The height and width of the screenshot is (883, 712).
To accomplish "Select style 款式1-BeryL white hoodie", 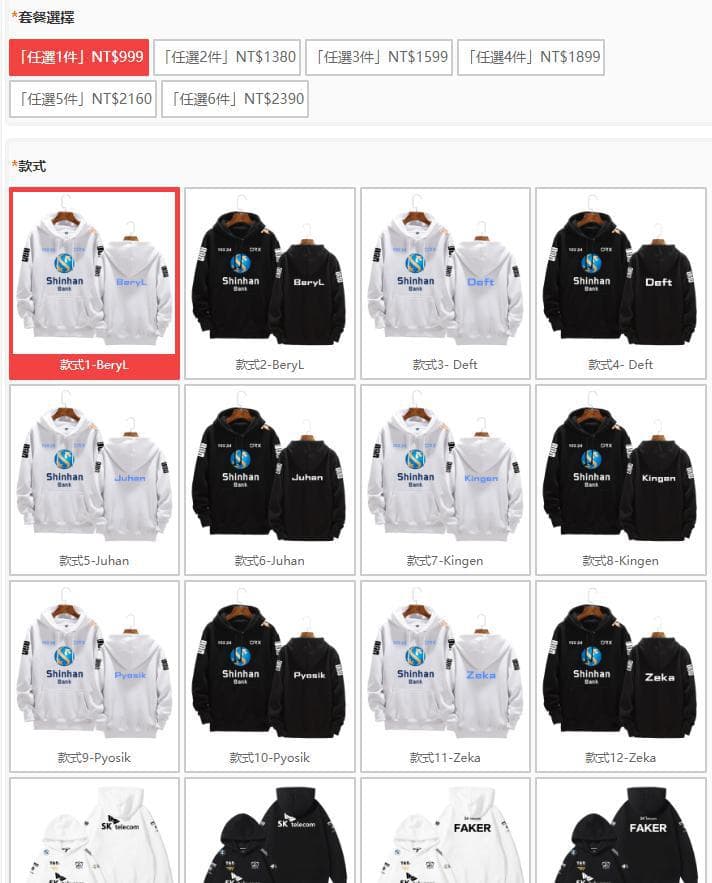I will tap(94, 283).
